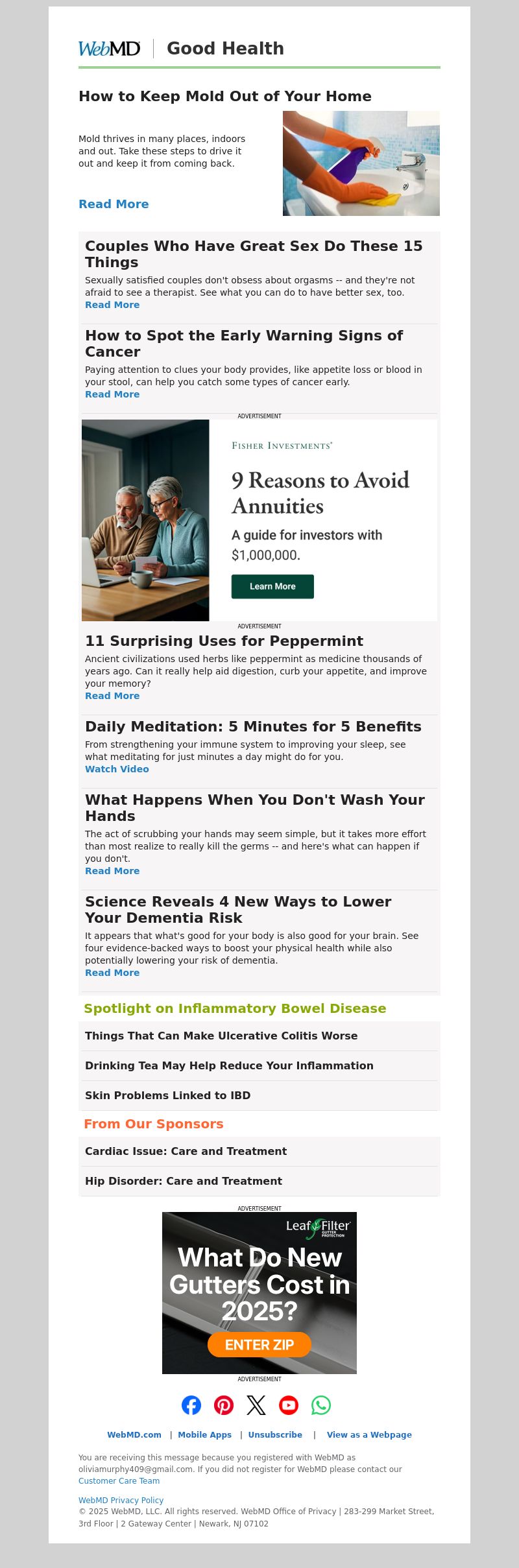
Task: Open Read More for the mold article
Action: [x=114, y=204]
